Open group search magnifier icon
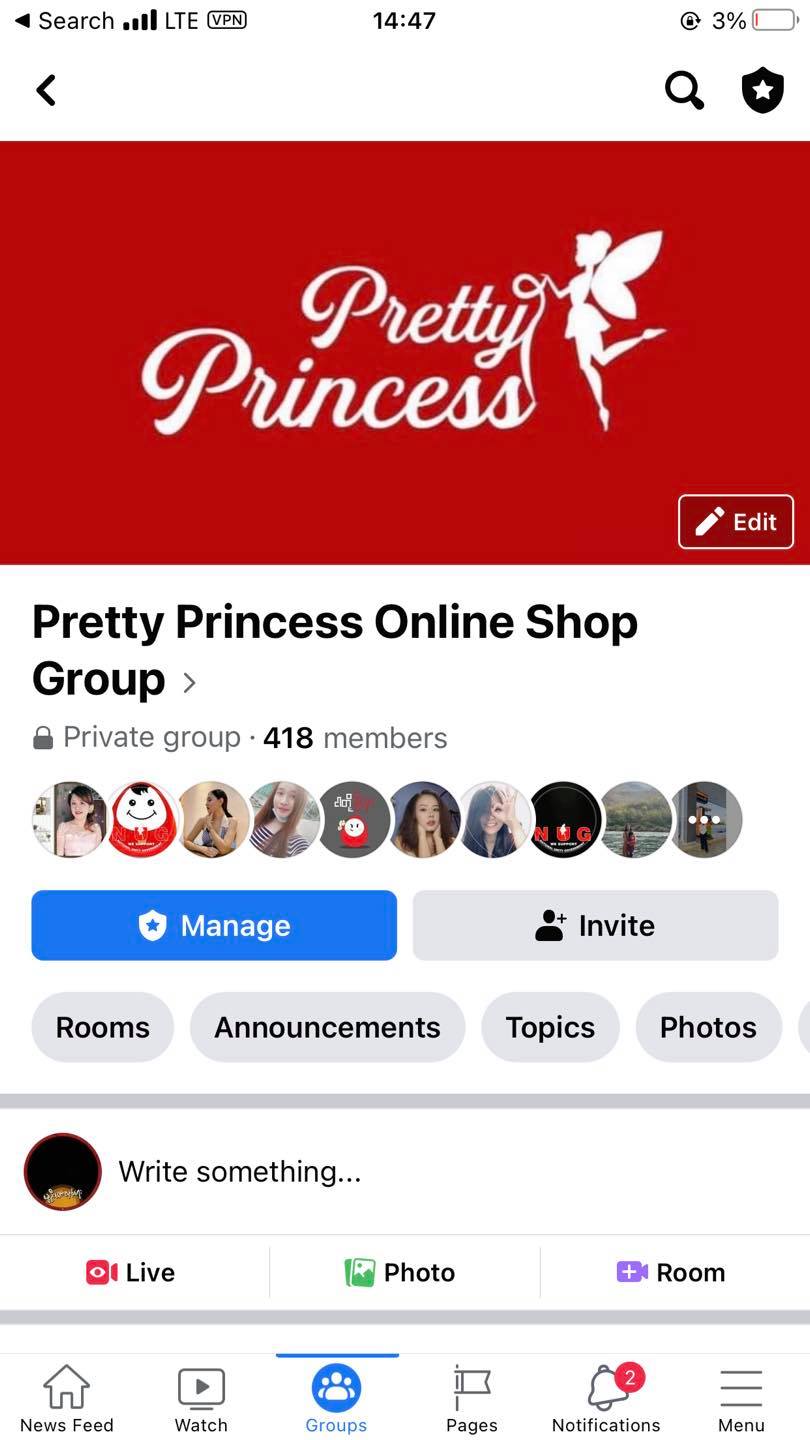Image resolution: width=810 pixels, height=1440 pixels. 684,90
